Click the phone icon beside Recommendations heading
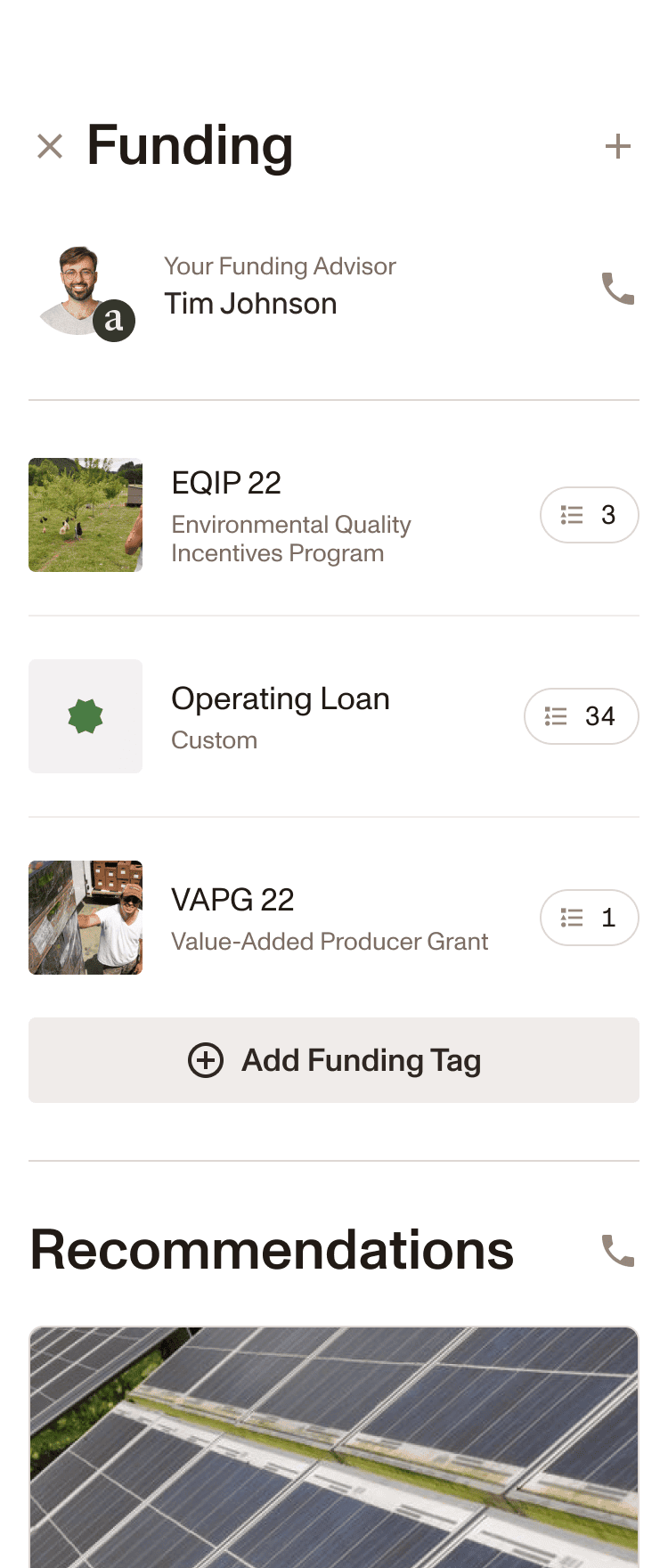The image size is (668, 1568). pos(618,1251)
